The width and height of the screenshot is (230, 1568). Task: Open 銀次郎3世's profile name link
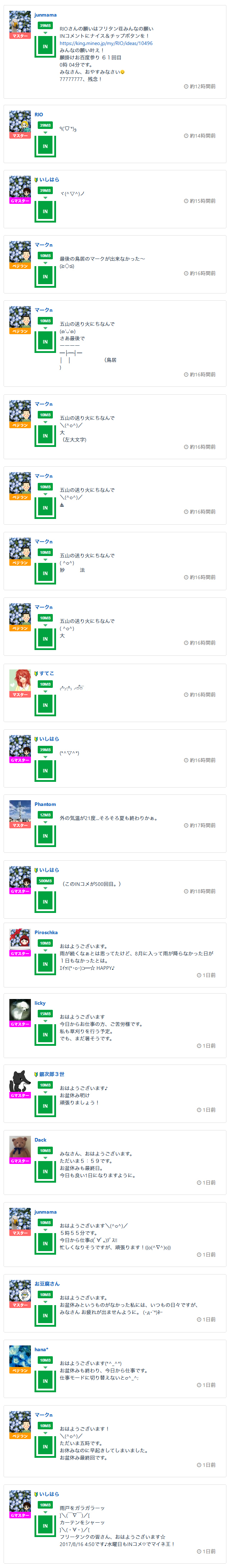52,1074
